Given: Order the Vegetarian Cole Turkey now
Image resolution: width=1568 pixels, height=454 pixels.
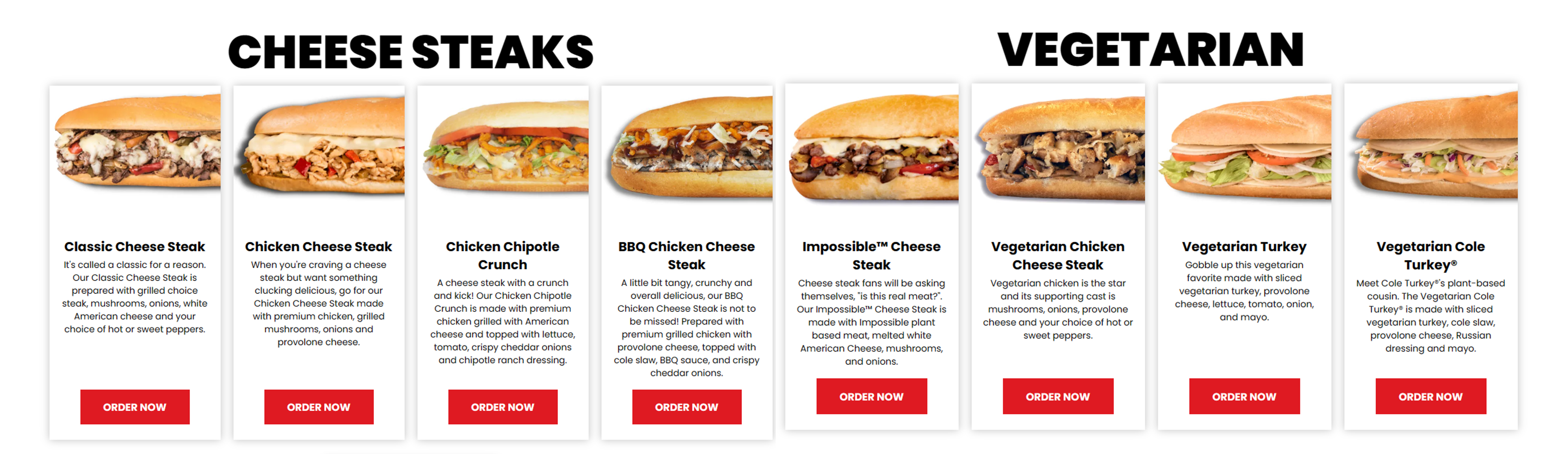Looking at the screenshot, I should [1430, 396].
